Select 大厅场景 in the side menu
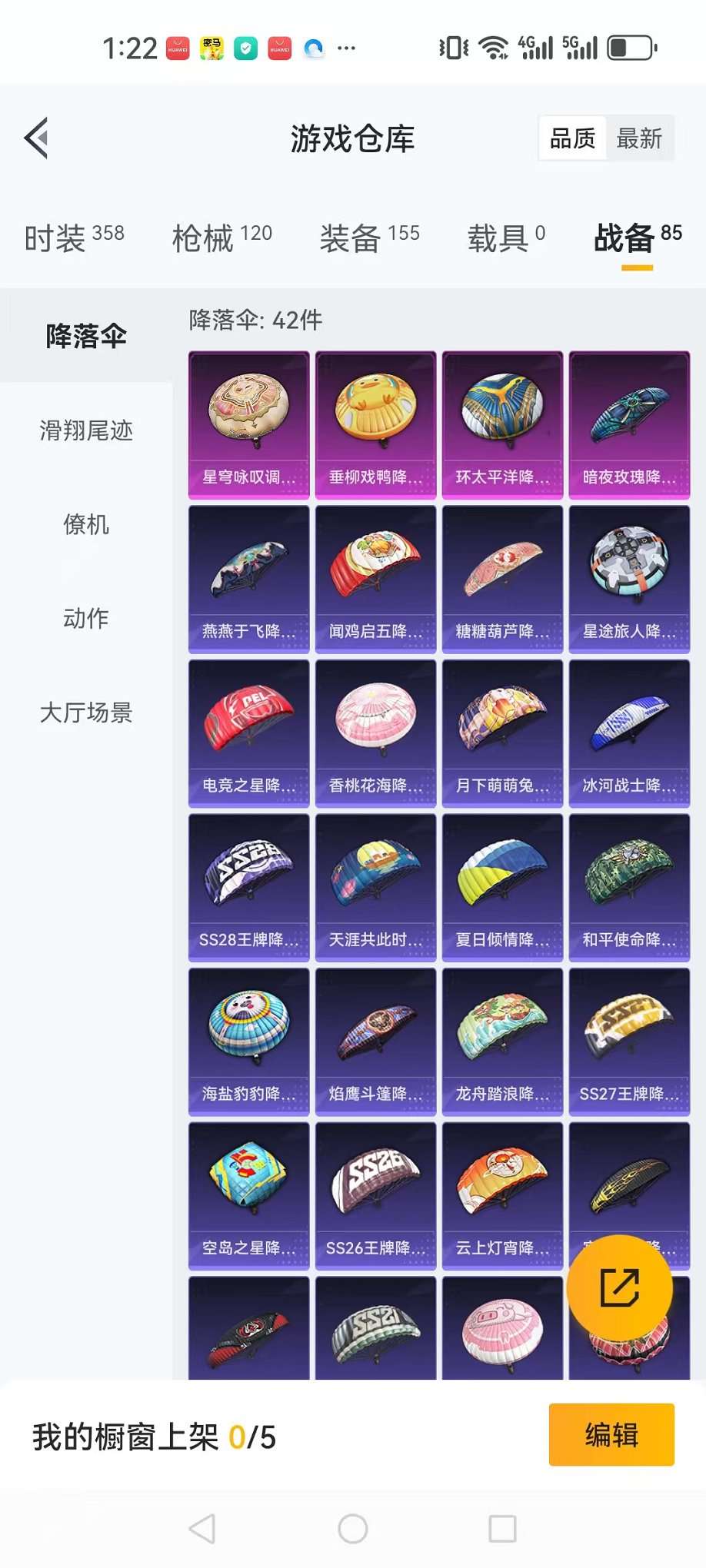The width and height of the screenshot is (706, 1568). coord(86,713)
